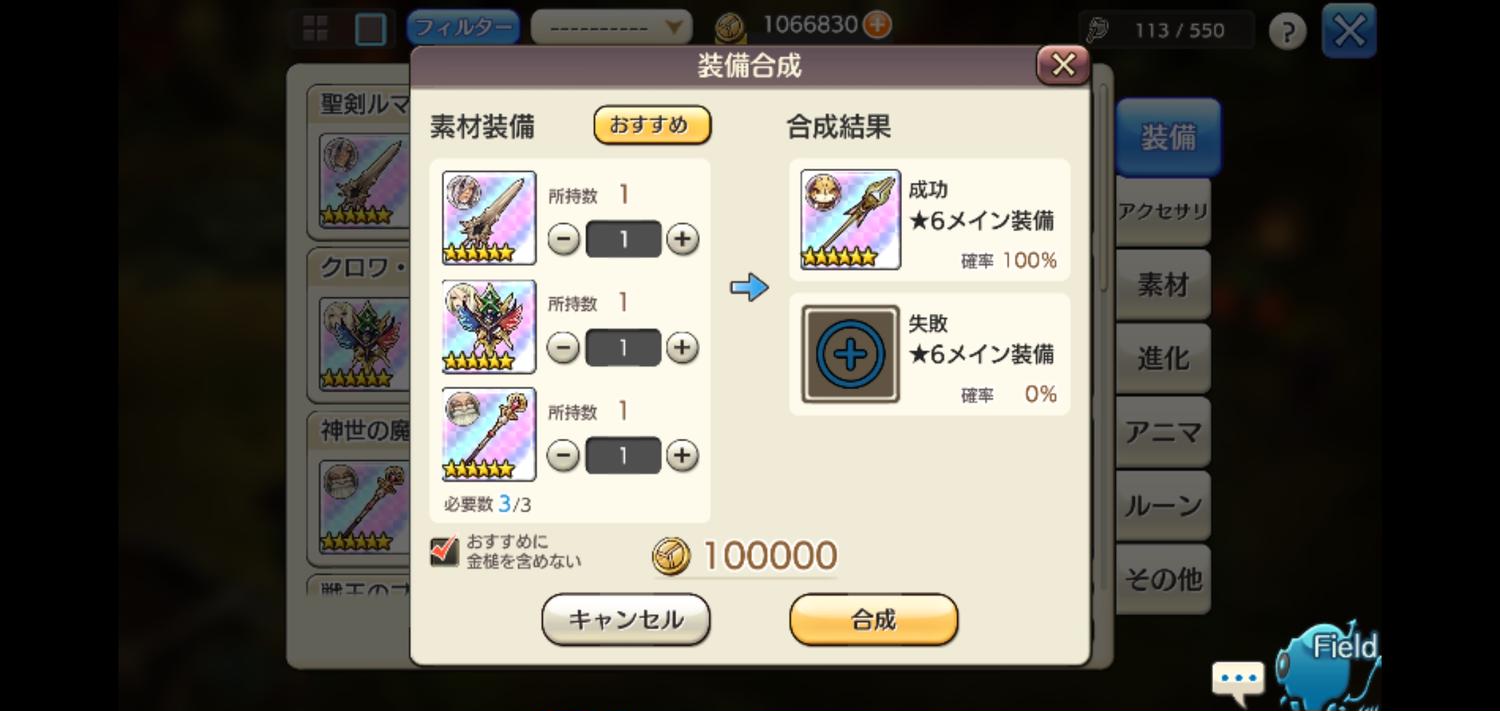Switch to the 素材 tab
Screen dimensions: 1500x711
point(1163,285)
